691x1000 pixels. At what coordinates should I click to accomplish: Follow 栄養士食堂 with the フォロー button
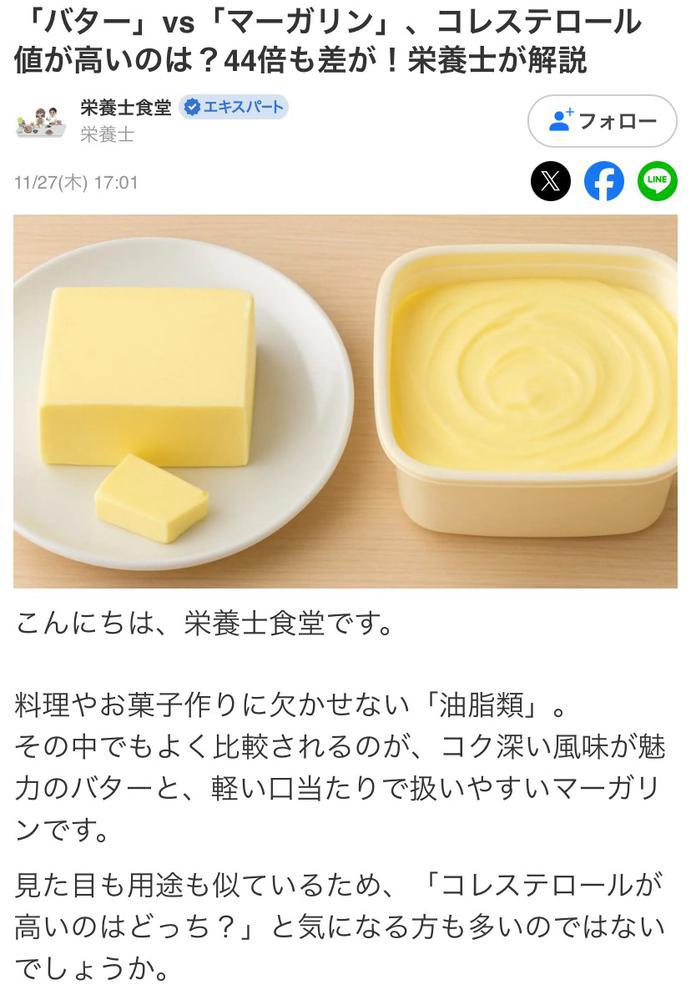602,122
